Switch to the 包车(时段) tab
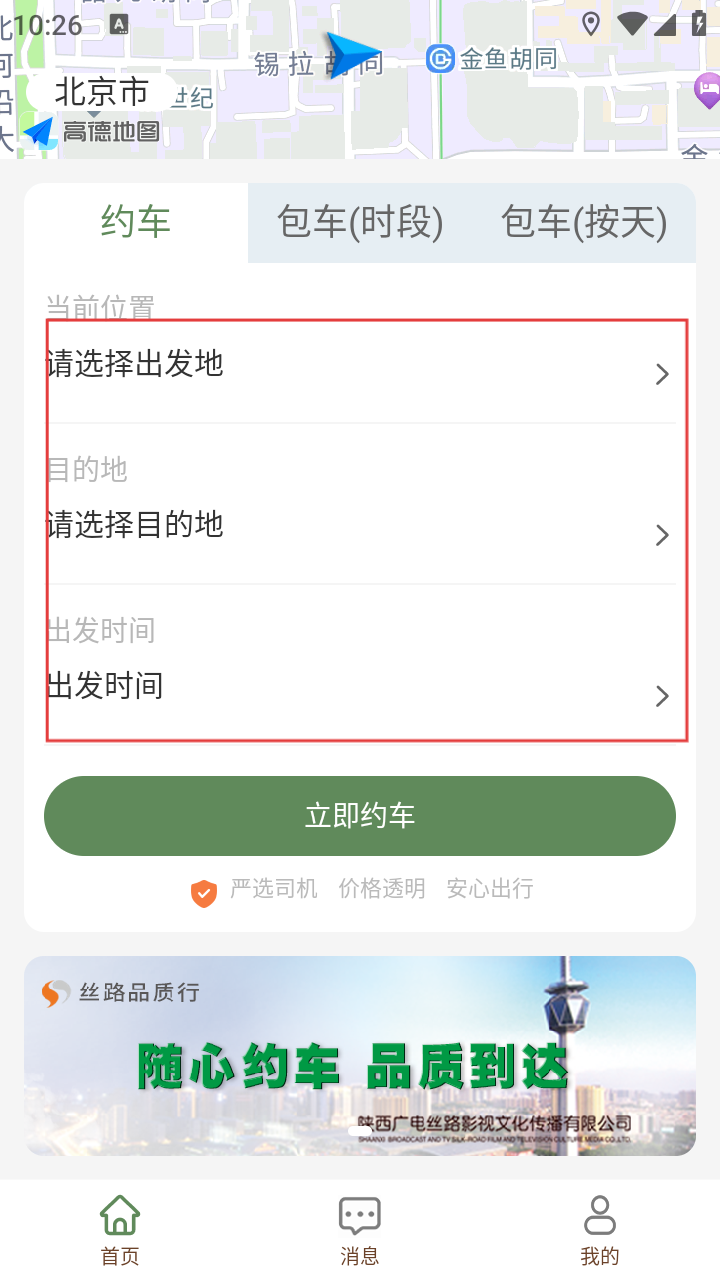 pos(360,222)
